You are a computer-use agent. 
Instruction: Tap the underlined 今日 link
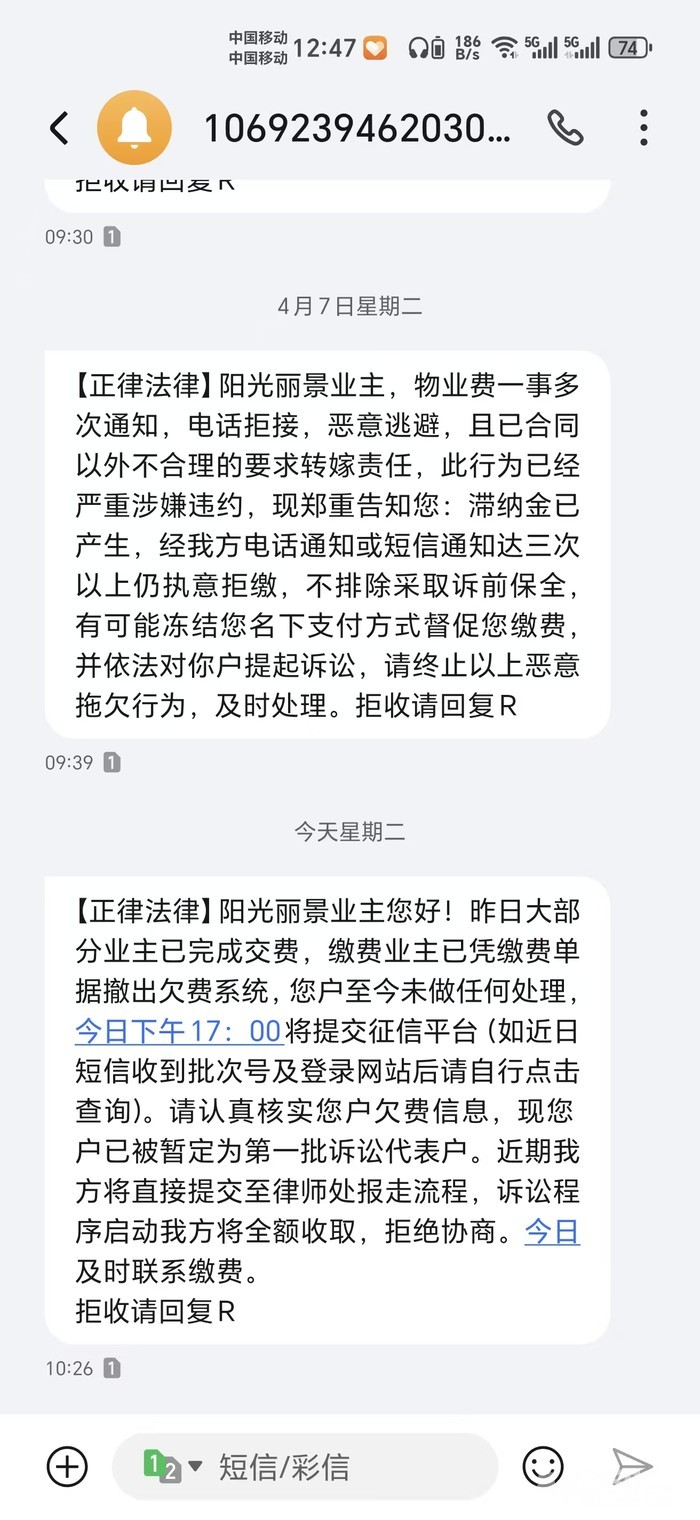tap(552, 1231)
